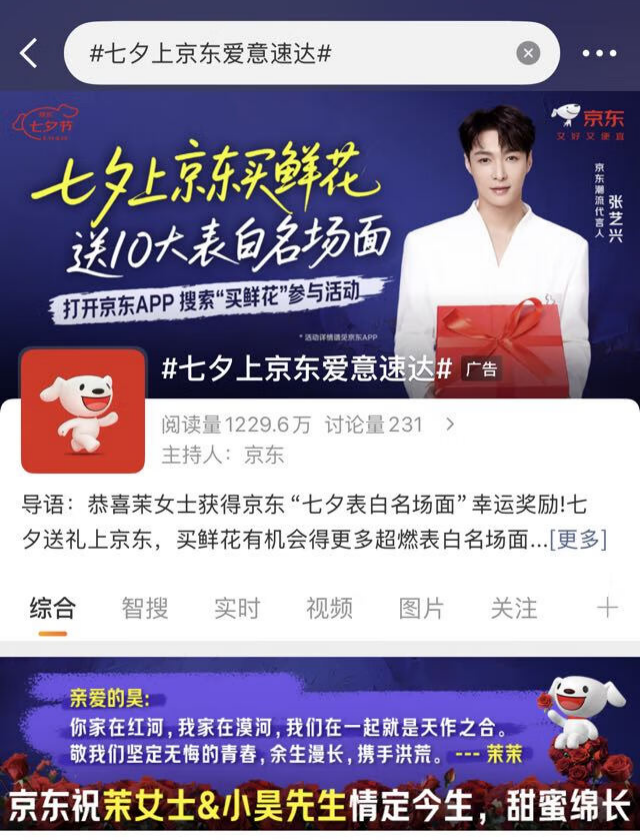Viewport: 642px width, 840px height.
Task: Clear the search text
Action: (x=528, y=53)
